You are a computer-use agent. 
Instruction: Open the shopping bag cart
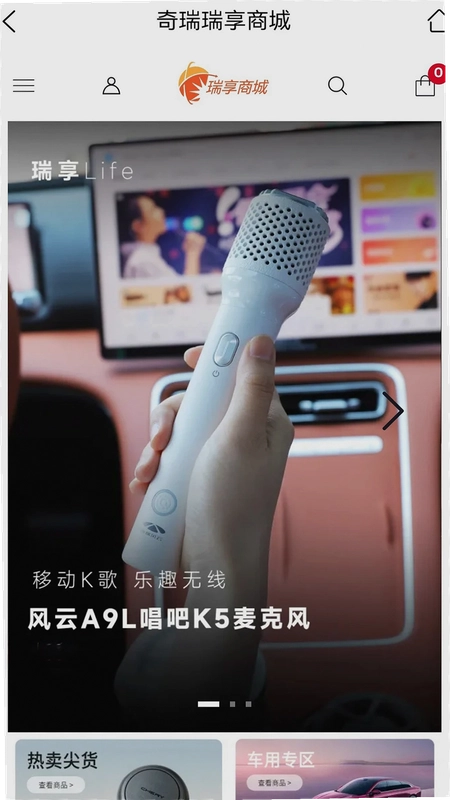point(425,86)
